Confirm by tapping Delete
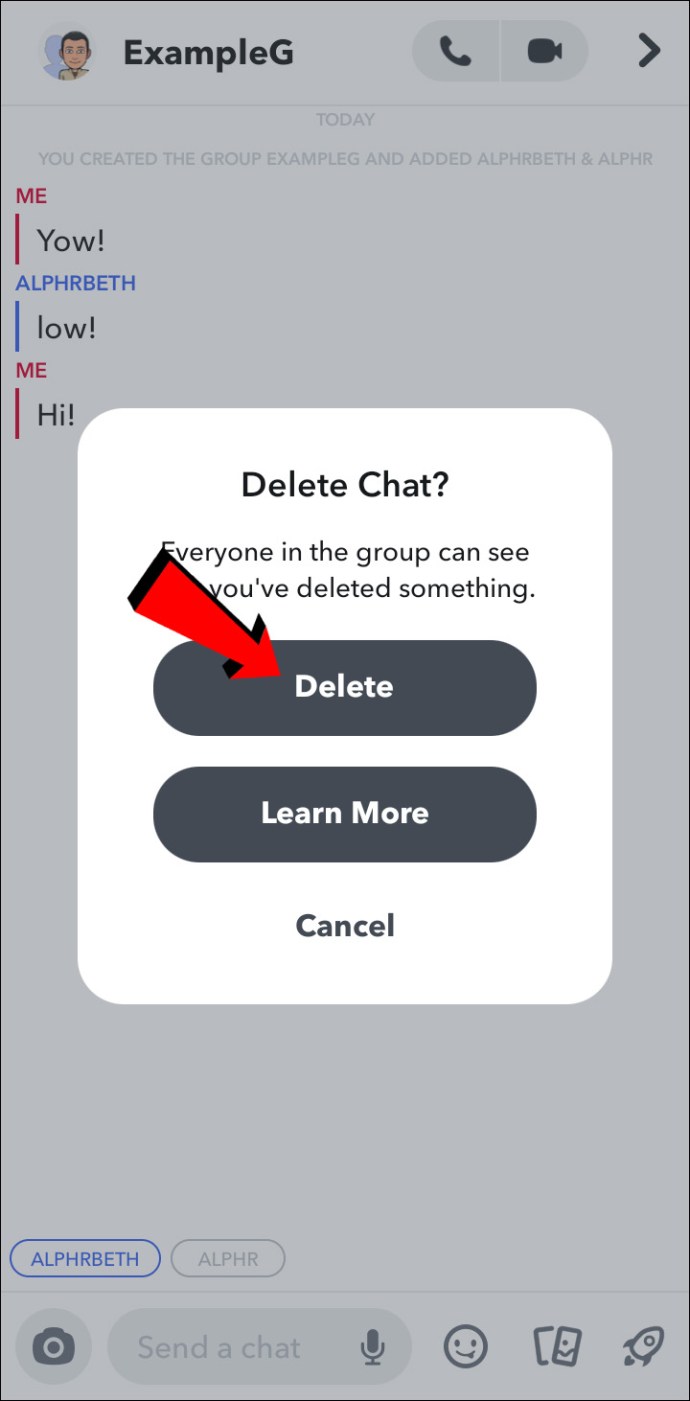Screen dimensions: 690x1401 344,687
